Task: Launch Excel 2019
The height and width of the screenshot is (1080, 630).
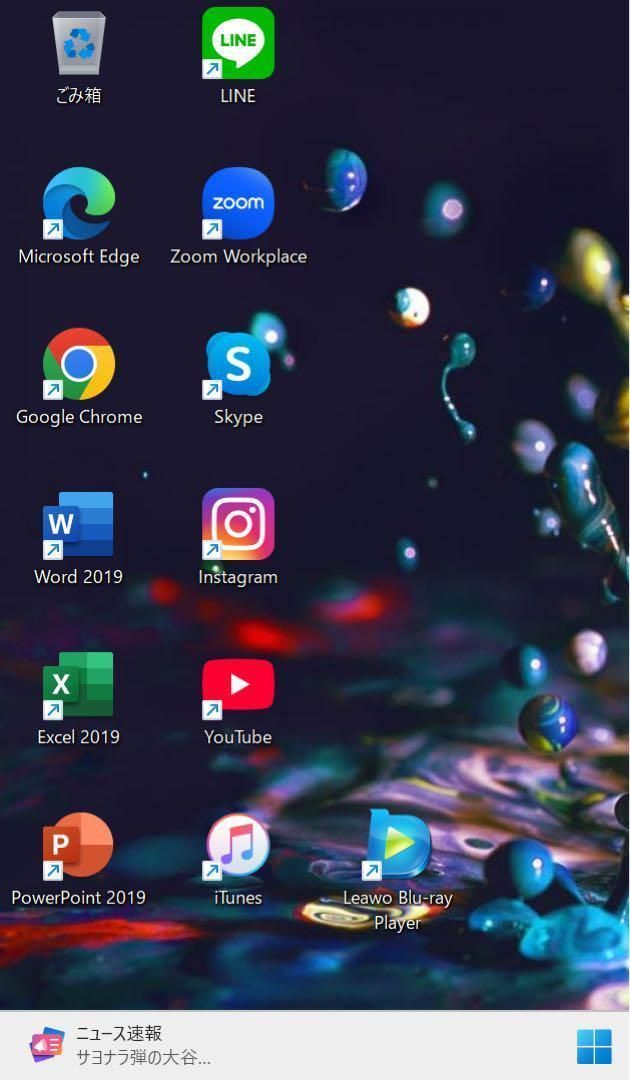Action: click(x=79, y=684)
